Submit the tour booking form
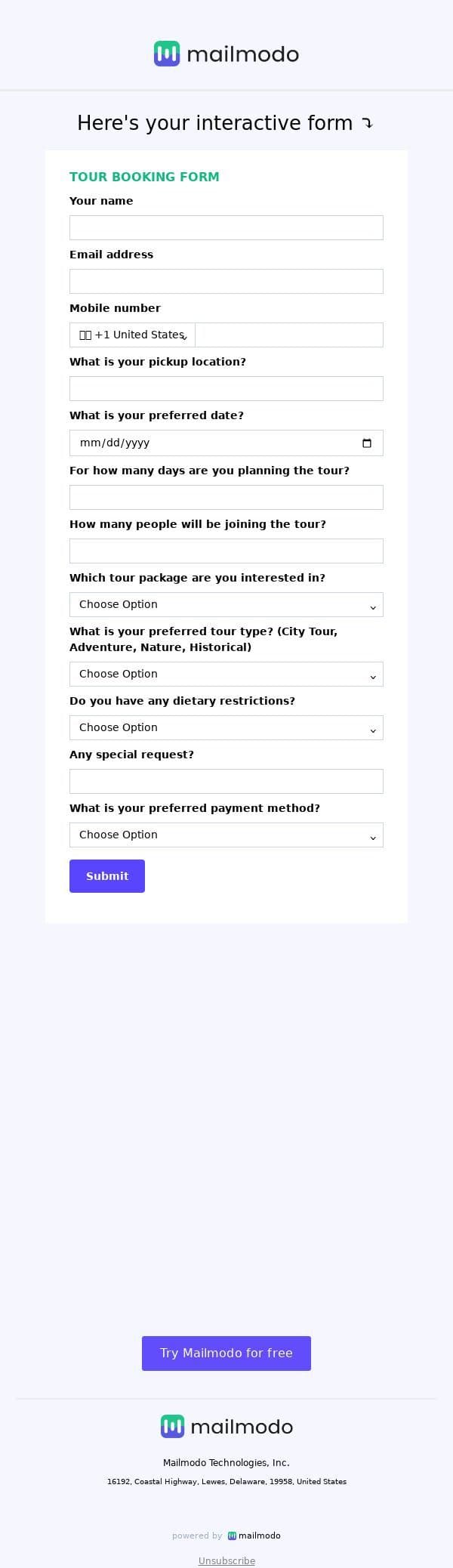Screen dimensions: 453x1568 [107, 875]
